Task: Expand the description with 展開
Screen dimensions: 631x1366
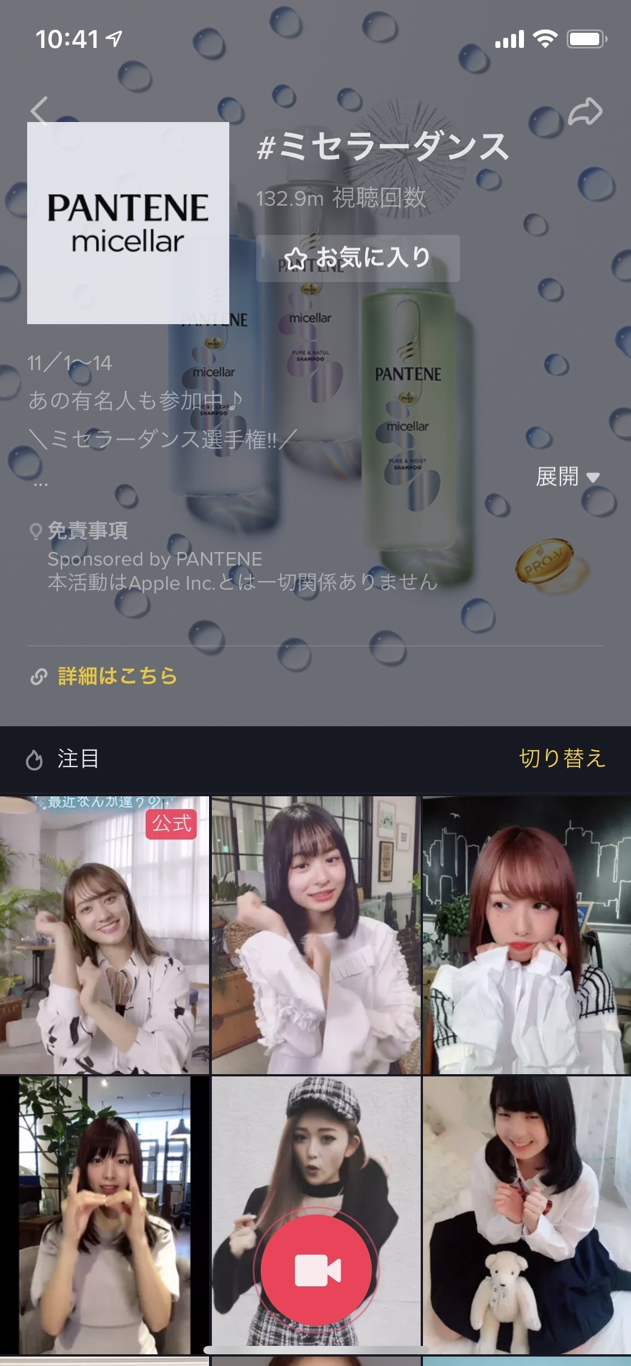Action: point(567,477)
